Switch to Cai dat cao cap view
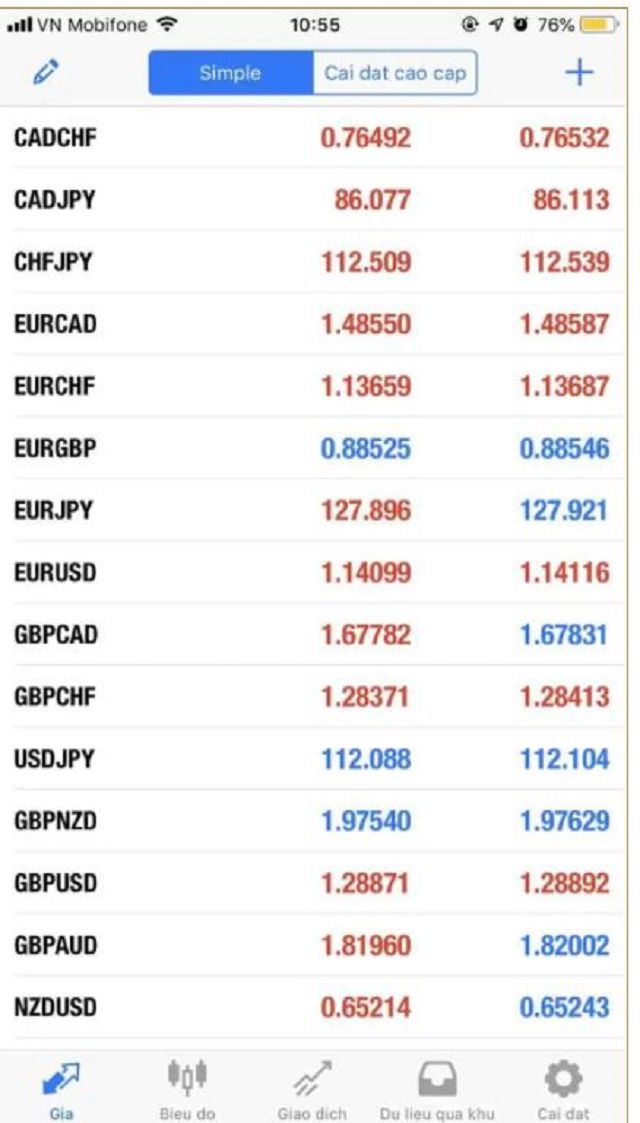The width and height of the screenshot is (640, 1123). 394,72
